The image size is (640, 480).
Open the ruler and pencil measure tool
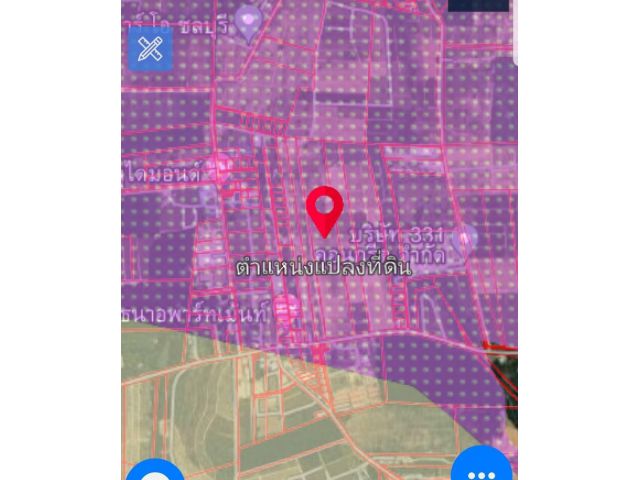coord(150,48)
